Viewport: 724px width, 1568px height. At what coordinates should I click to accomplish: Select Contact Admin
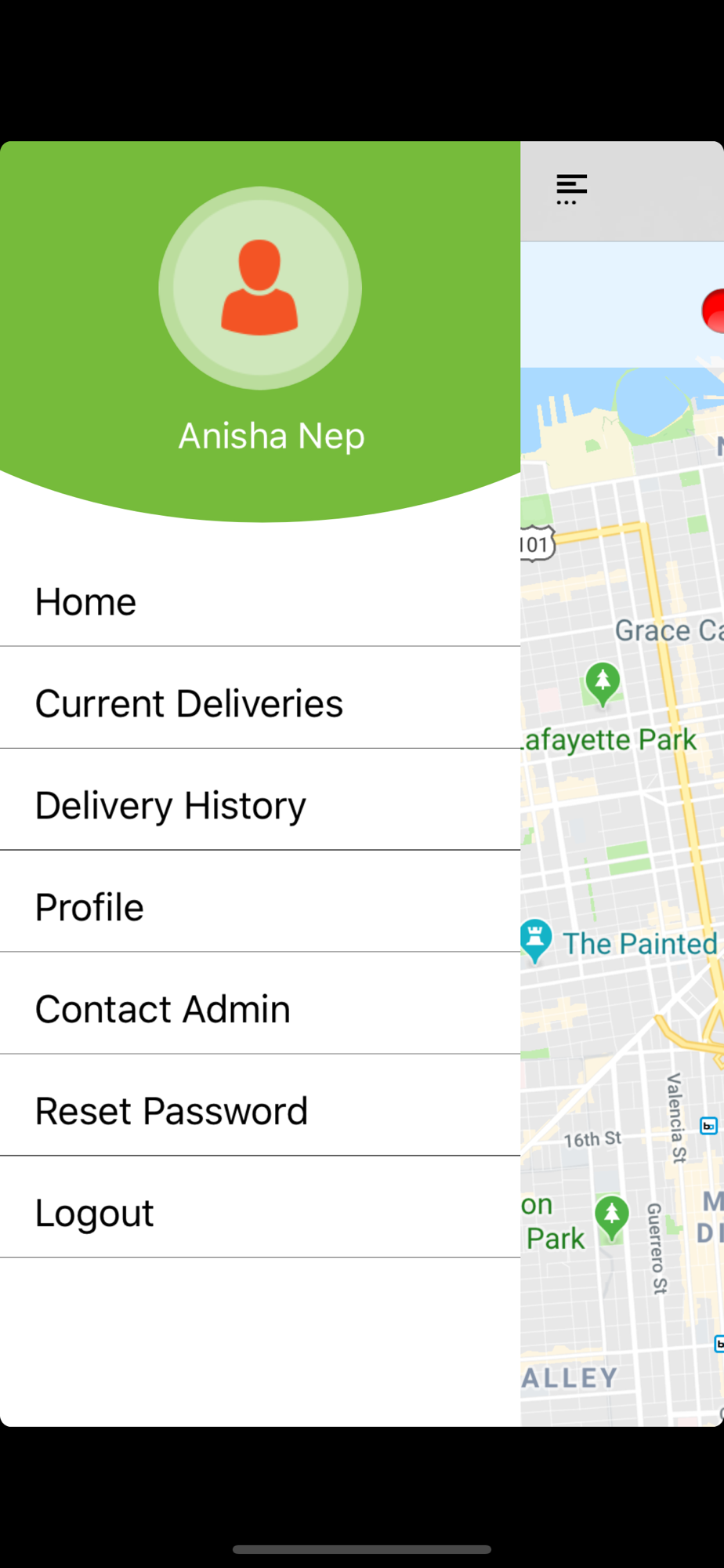pyautogui.click(x=260, y=1009)
